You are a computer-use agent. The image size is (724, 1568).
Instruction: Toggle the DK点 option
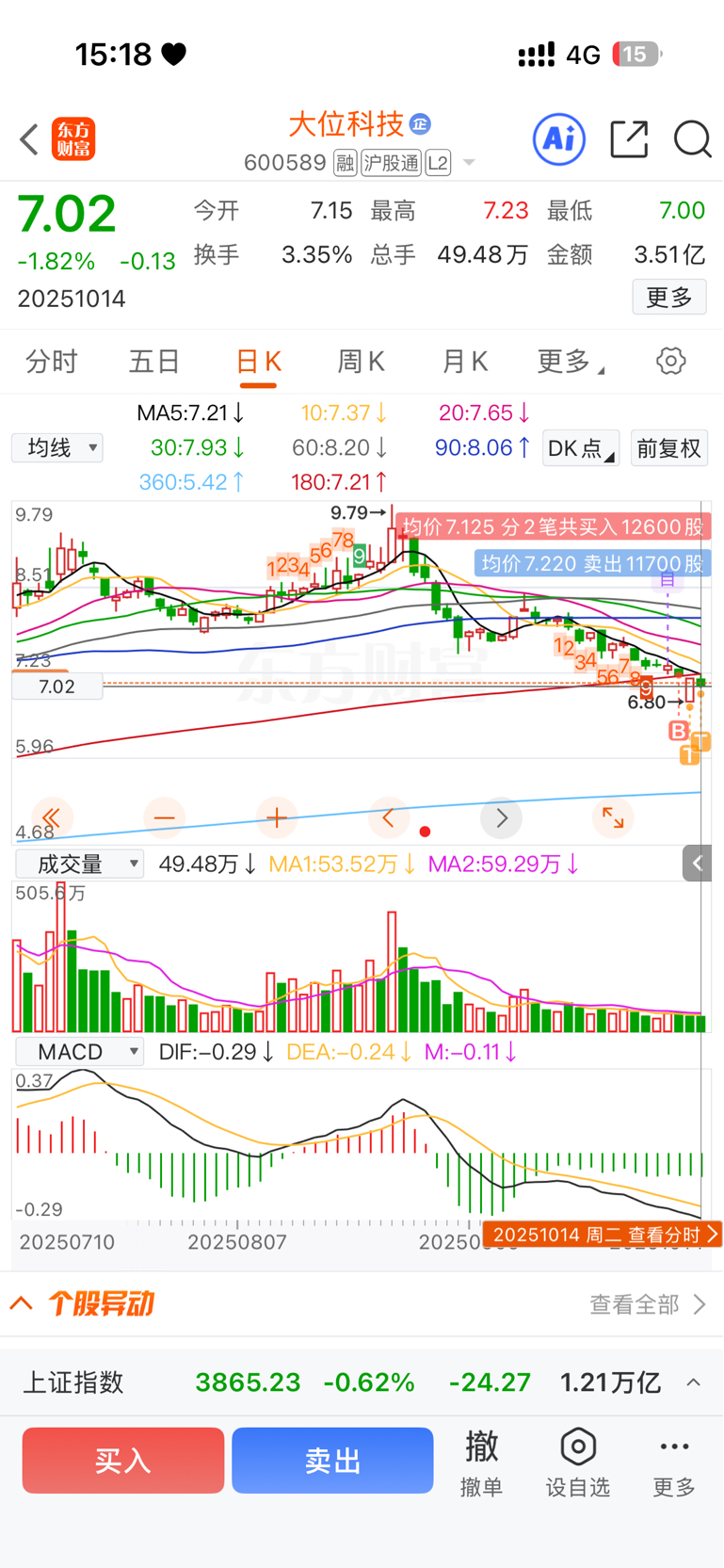click(x=581, y=448)
